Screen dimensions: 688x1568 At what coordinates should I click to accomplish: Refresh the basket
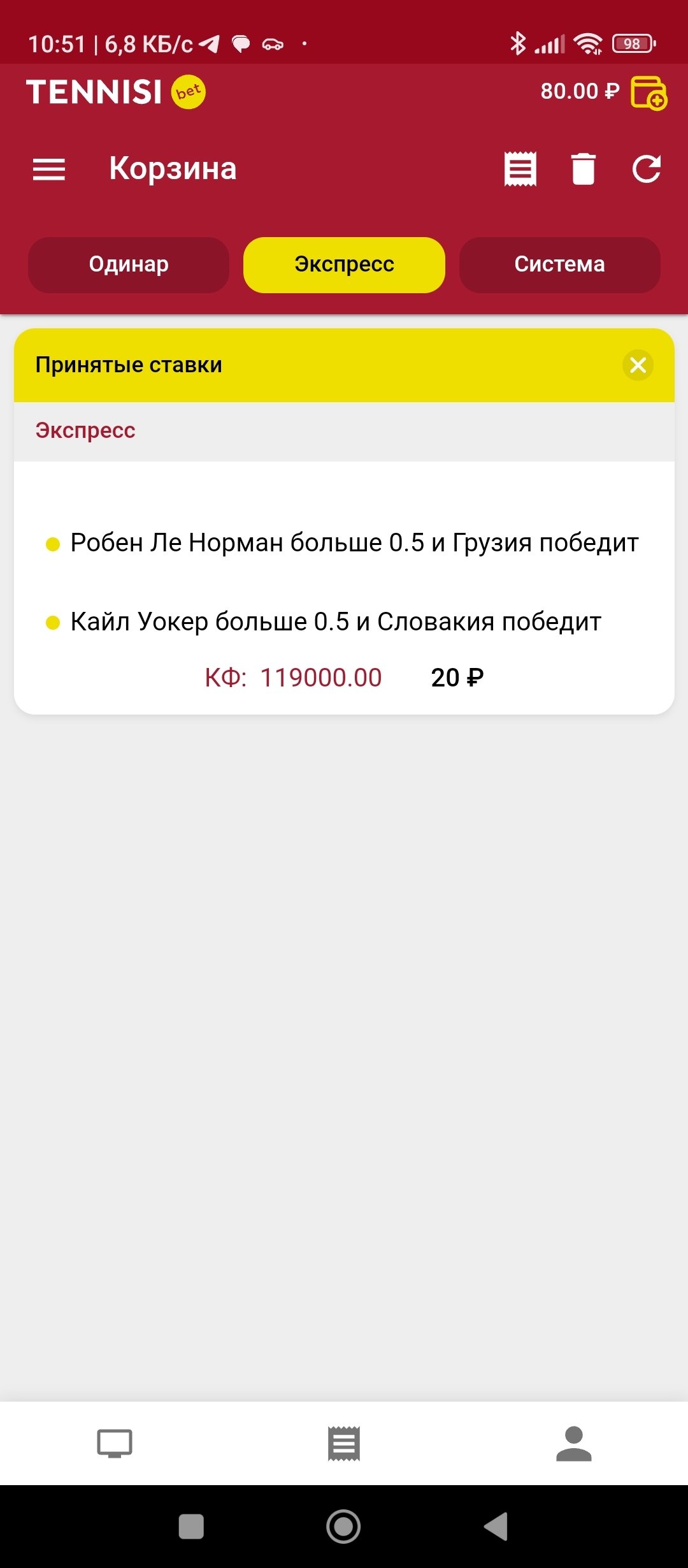646,170
